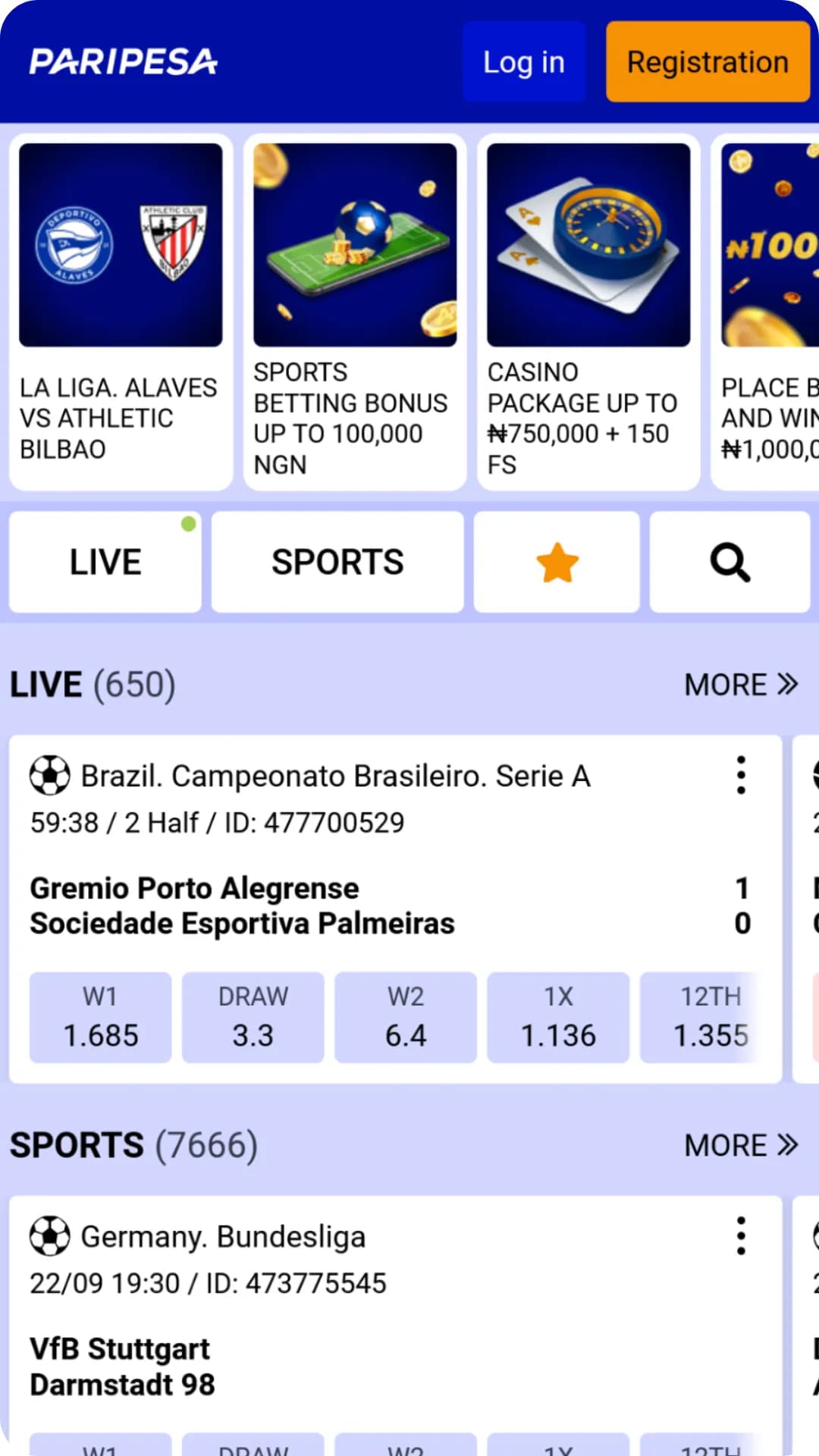This screenshot has width=819, height=1456.
Task: Click the Registration button
Action: coord(706,62)
